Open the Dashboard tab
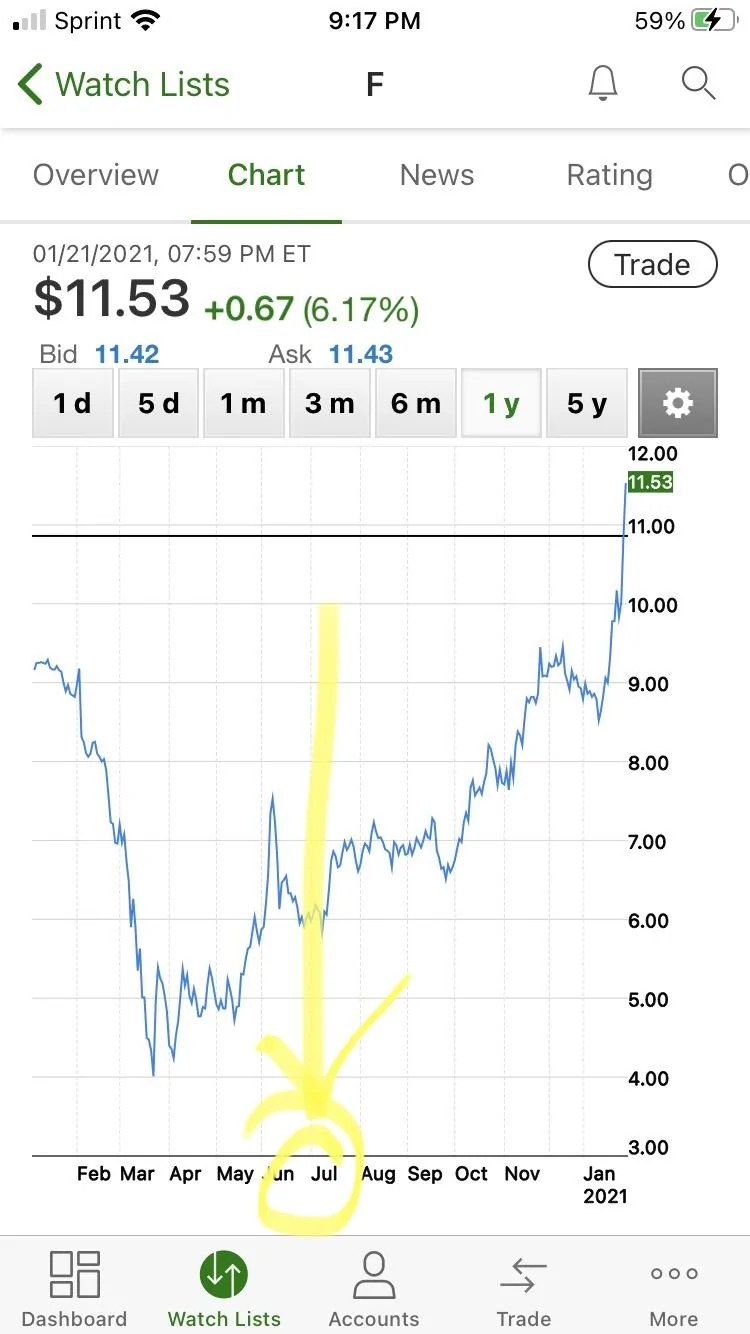The height and width of the screenshot is (1334, 750). 74,1288
